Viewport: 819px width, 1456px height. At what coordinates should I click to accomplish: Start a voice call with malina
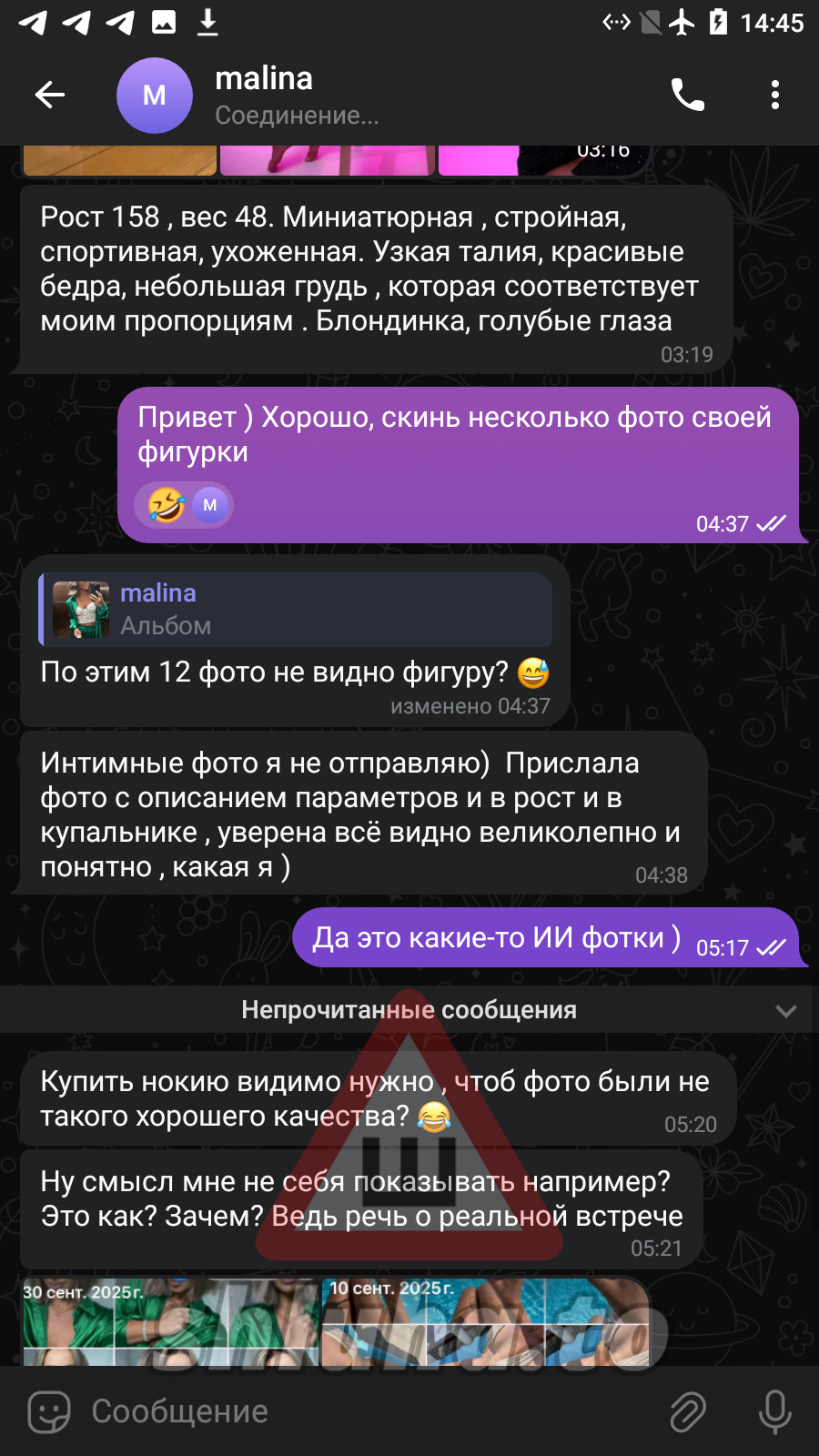(x=687, y=95)
